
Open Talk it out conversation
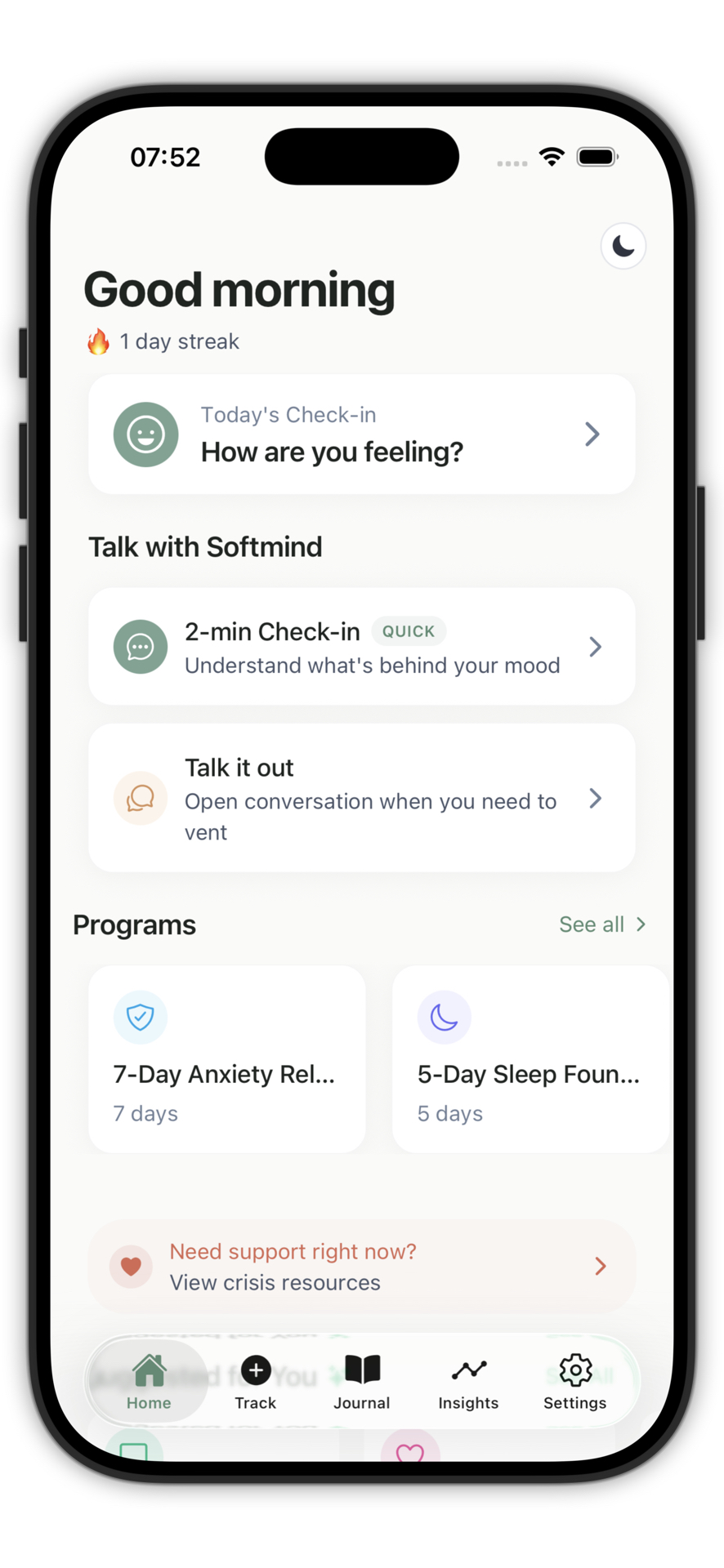361,798
